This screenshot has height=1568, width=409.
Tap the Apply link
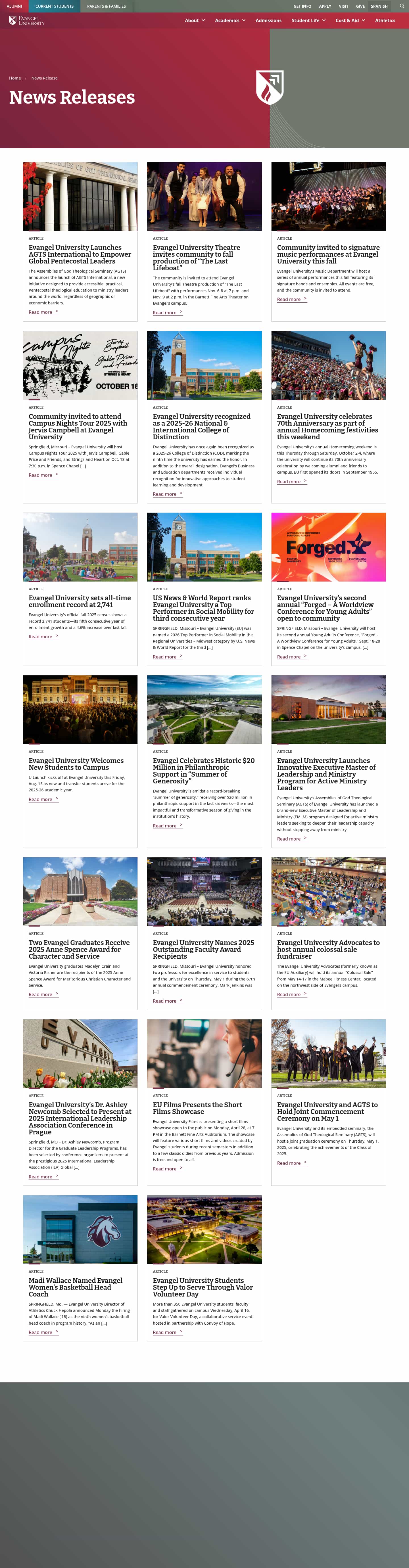point(325,6)
